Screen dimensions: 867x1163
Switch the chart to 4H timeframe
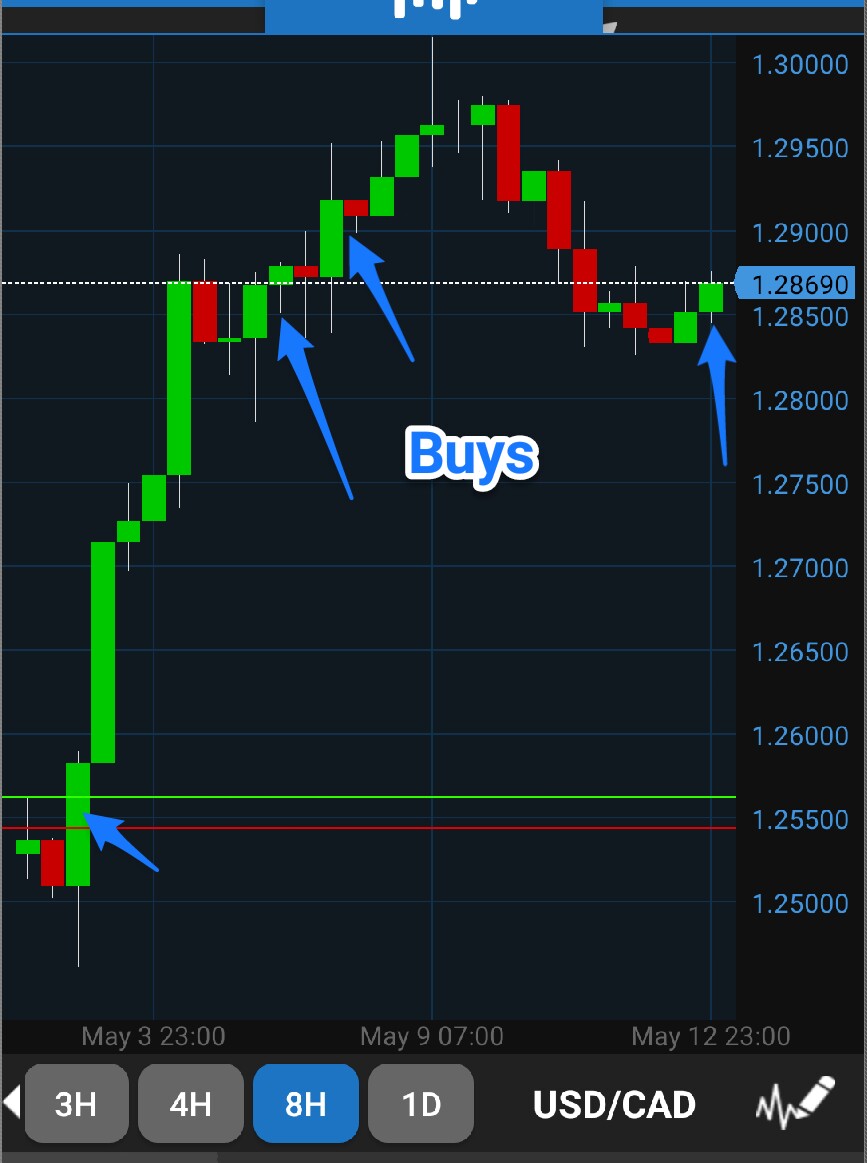click(190, 1104)
